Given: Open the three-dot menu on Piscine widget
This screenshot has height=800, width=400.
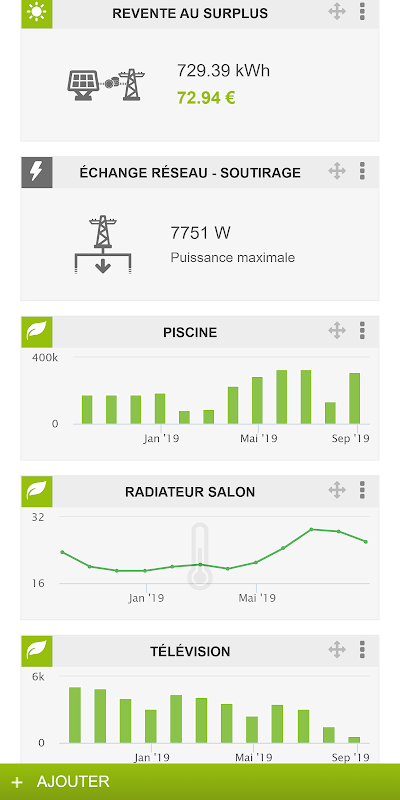Looking at the screenshot, I should (x=362, y=331).
